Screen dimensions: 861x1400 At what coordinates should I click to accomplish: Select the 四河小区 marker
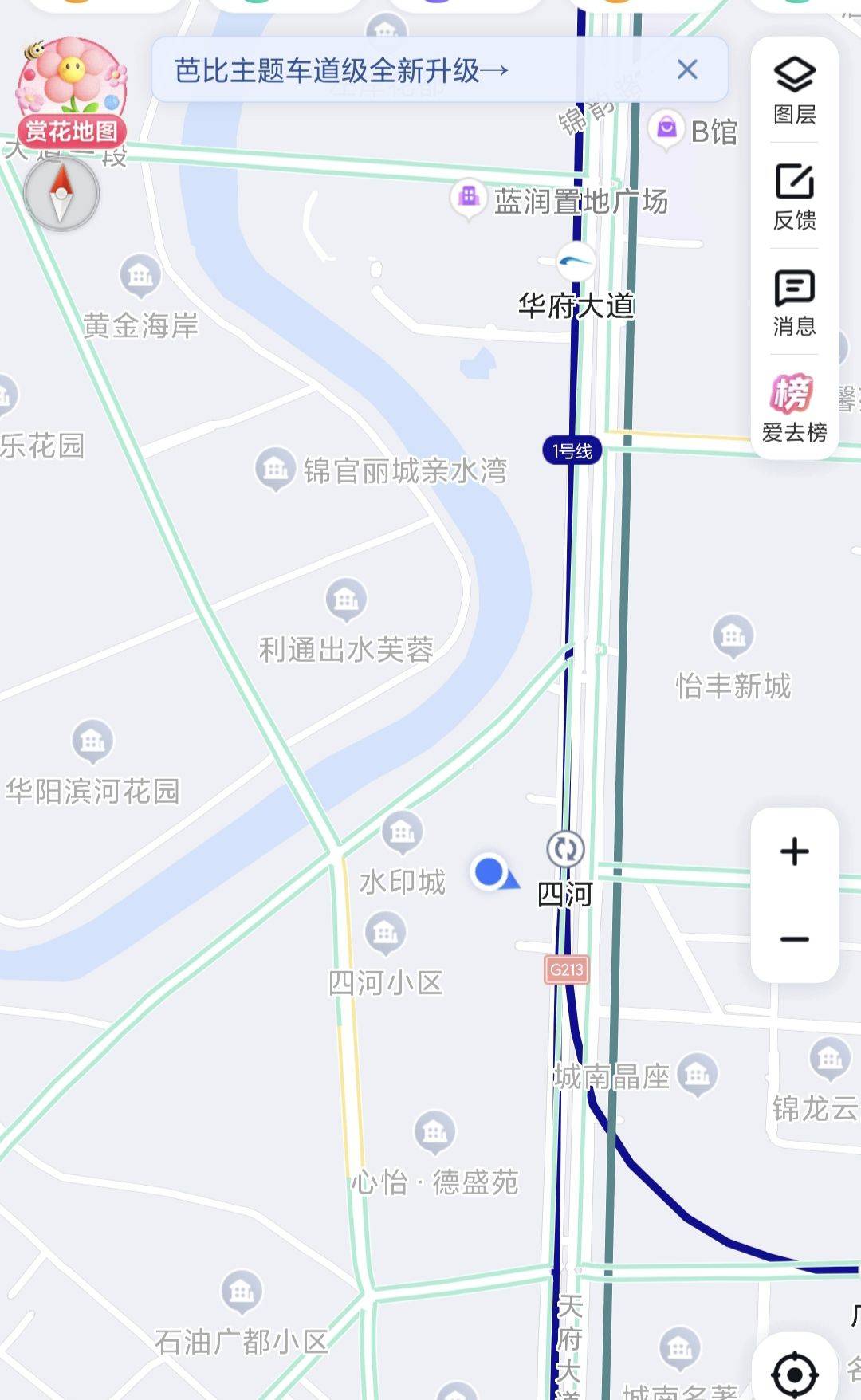pos(385,933)
